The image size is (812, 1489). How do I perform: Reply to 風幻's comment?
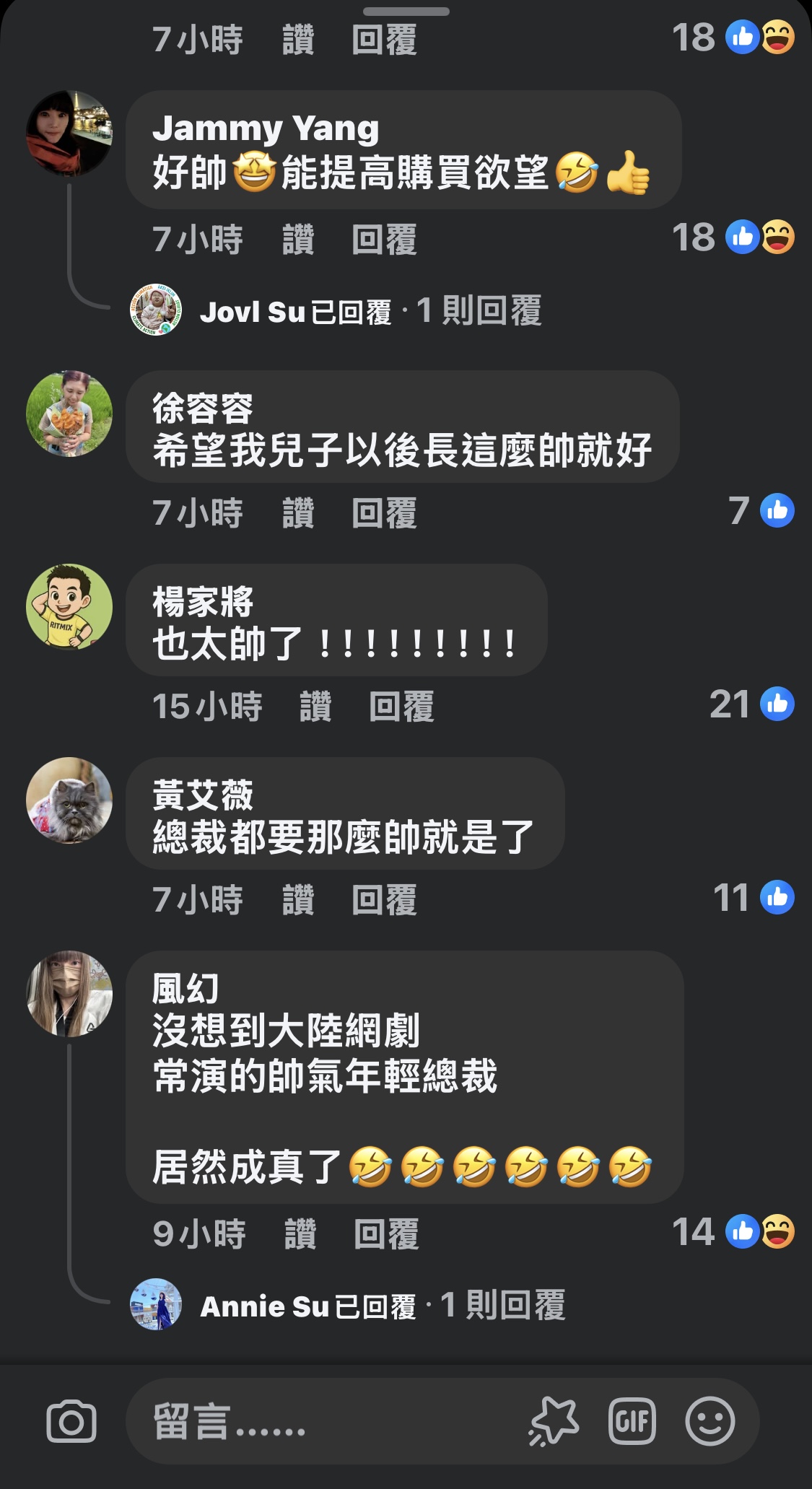pos(386,1233)
